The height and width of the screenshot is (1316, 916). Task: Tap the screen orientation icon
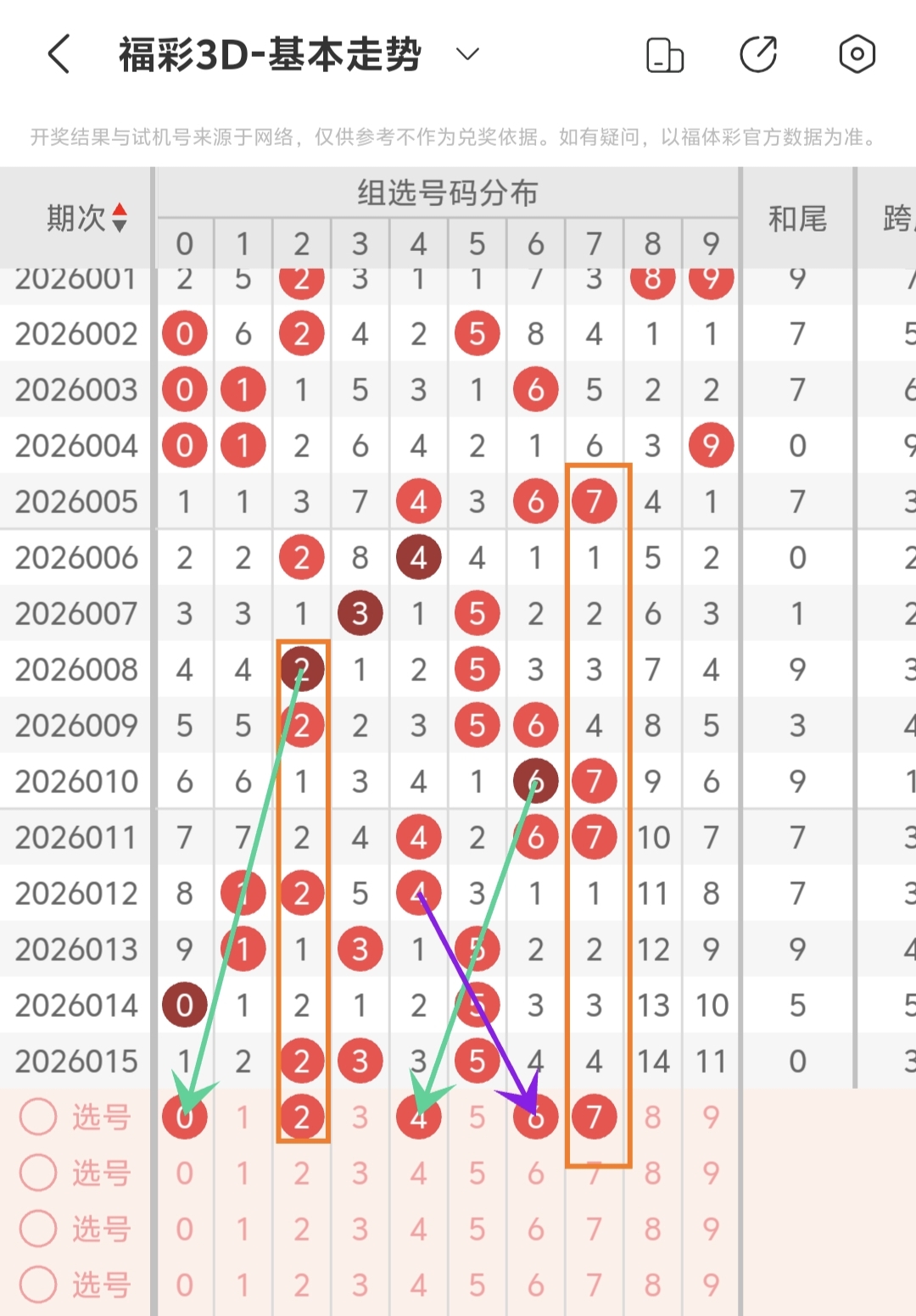(664, 56)
